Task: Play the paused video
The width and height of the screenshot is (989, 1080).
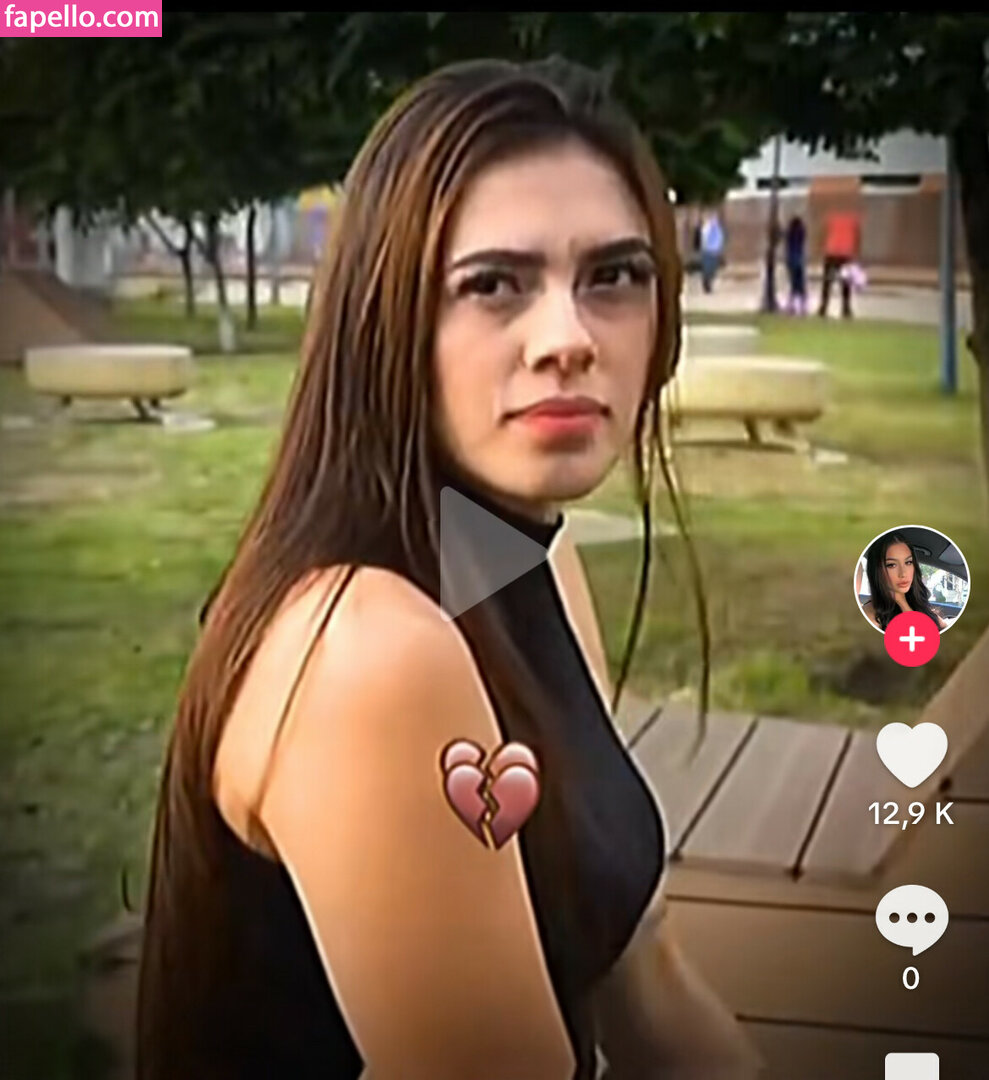Action: pos(487,553)
